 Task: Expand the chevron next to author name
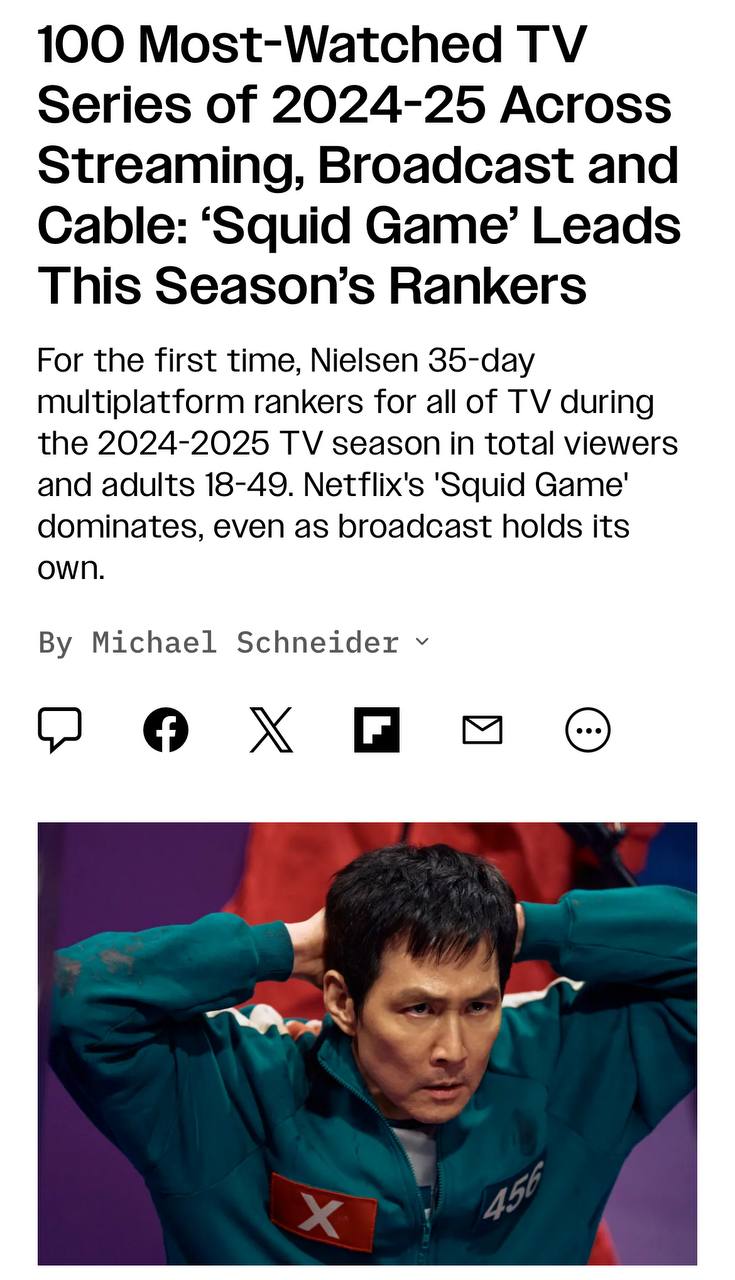point(421,641)
